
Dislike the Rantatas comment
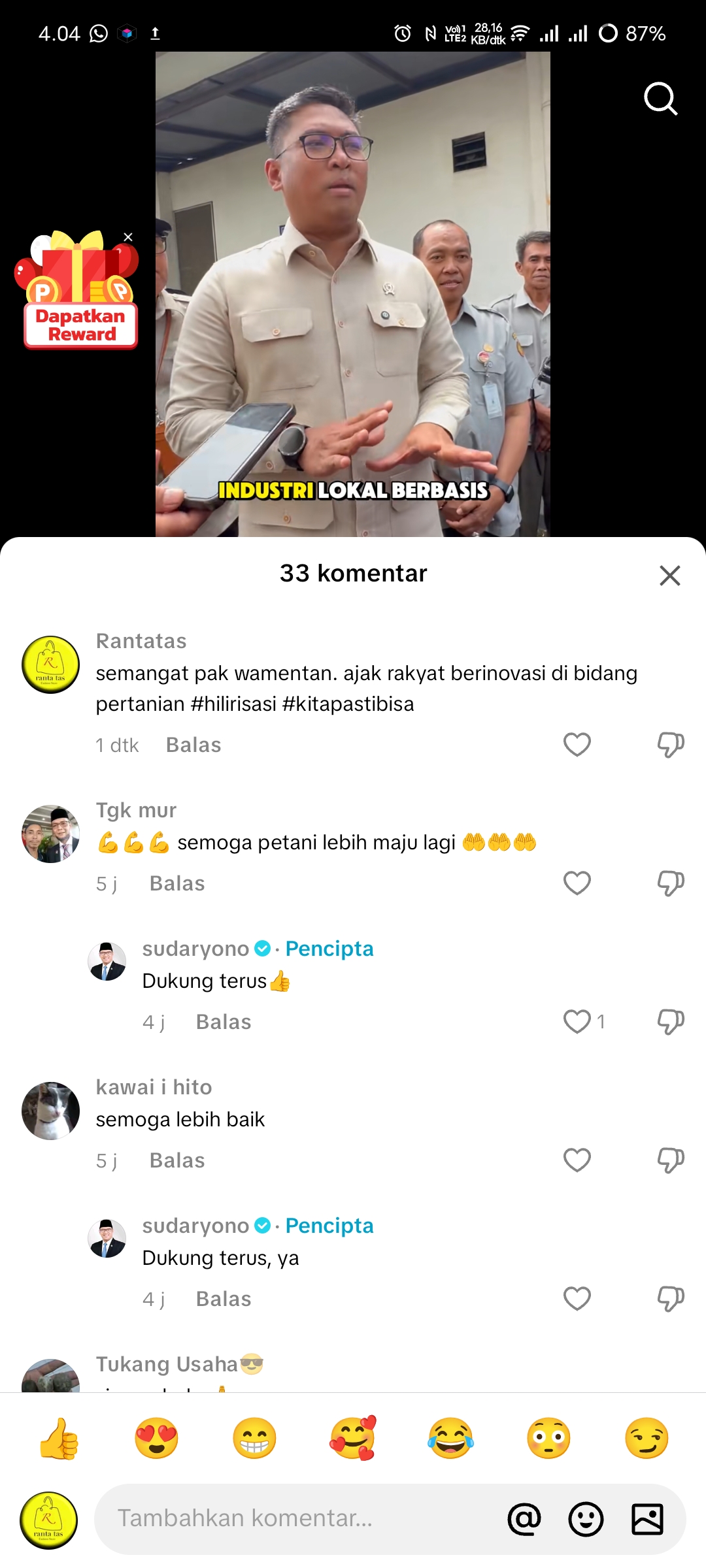(x=671, y=745)
